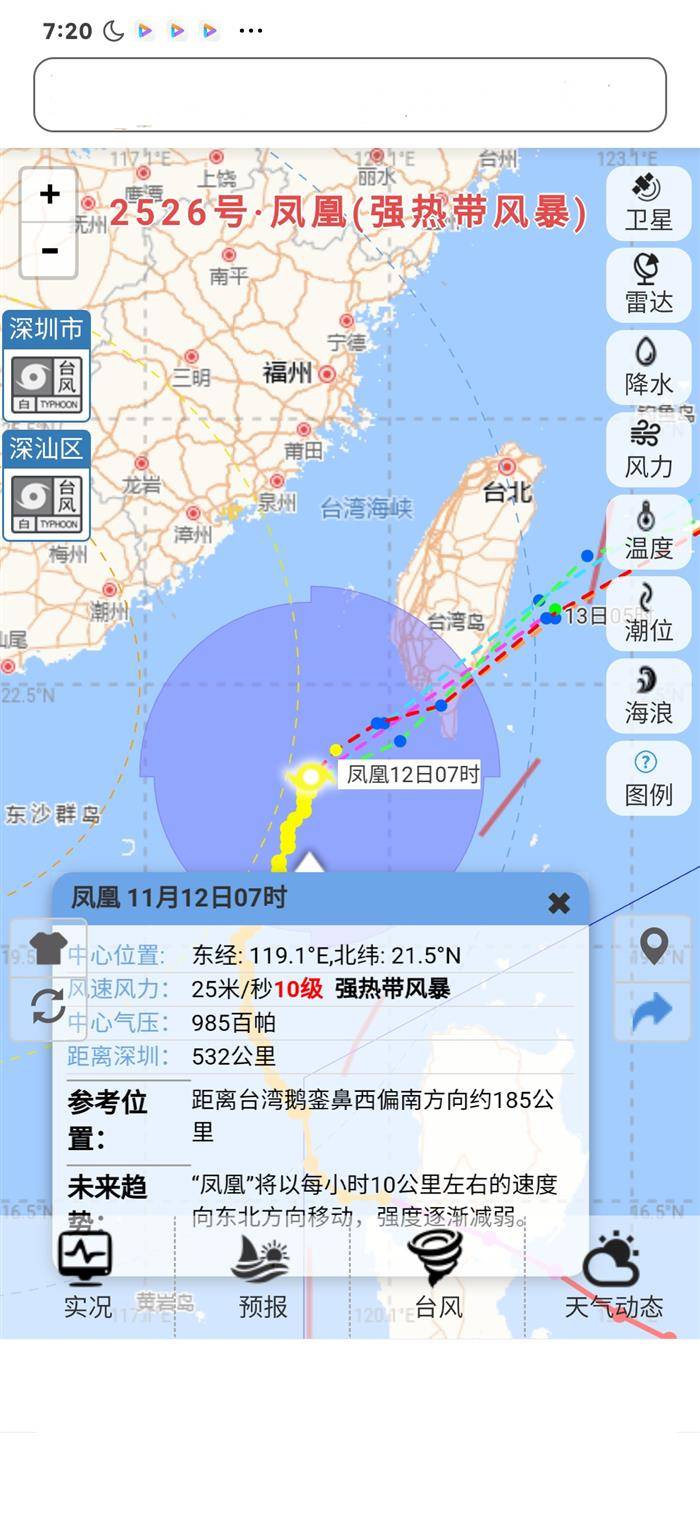
Task: Switch to the 实况 tab
Action: 87,1275
